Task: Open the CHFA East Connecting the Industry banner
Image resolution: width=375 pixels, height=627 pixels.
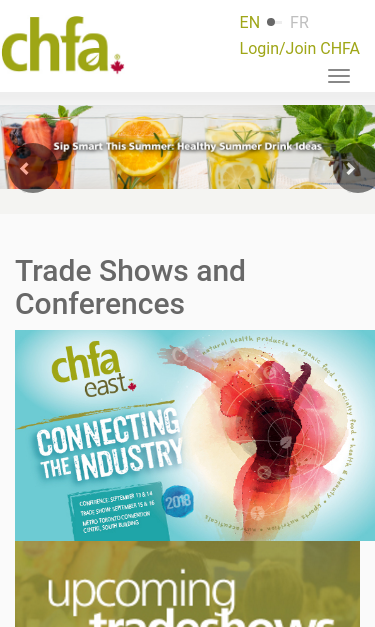Action: (195, 435)
